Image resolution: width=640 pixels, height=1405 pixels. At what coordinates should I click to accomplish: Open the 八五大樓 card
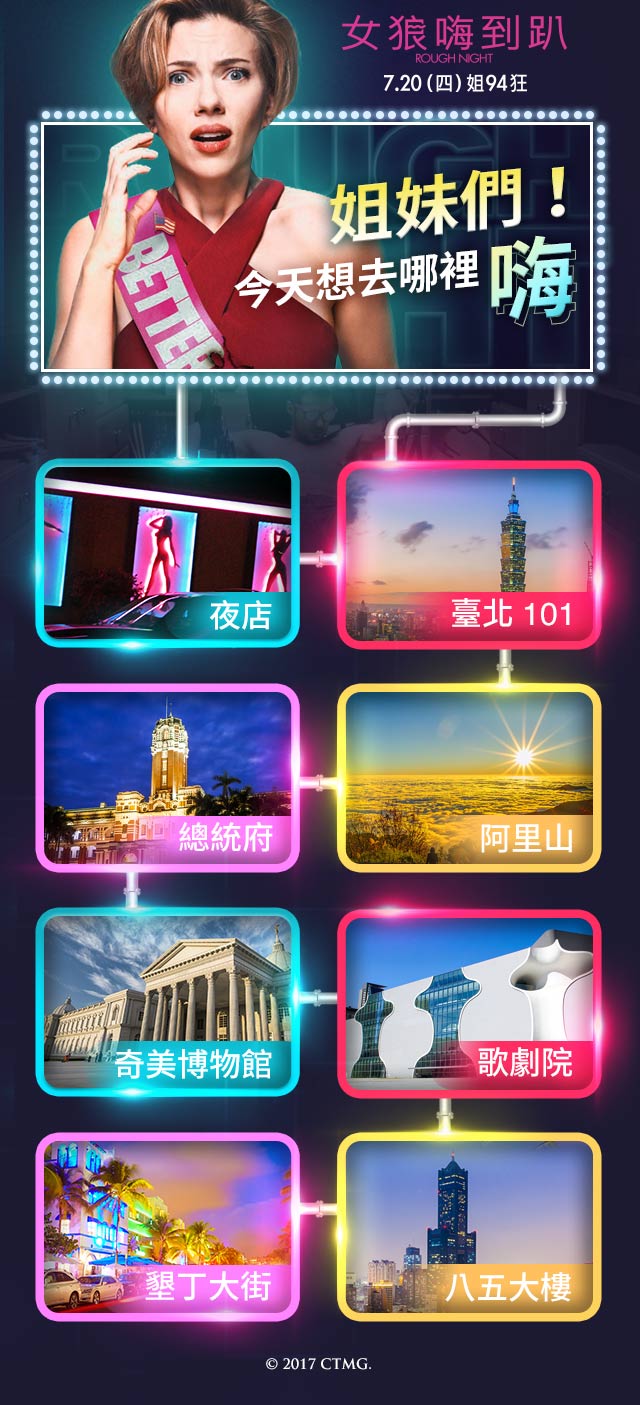click(x=469, y=1225)
